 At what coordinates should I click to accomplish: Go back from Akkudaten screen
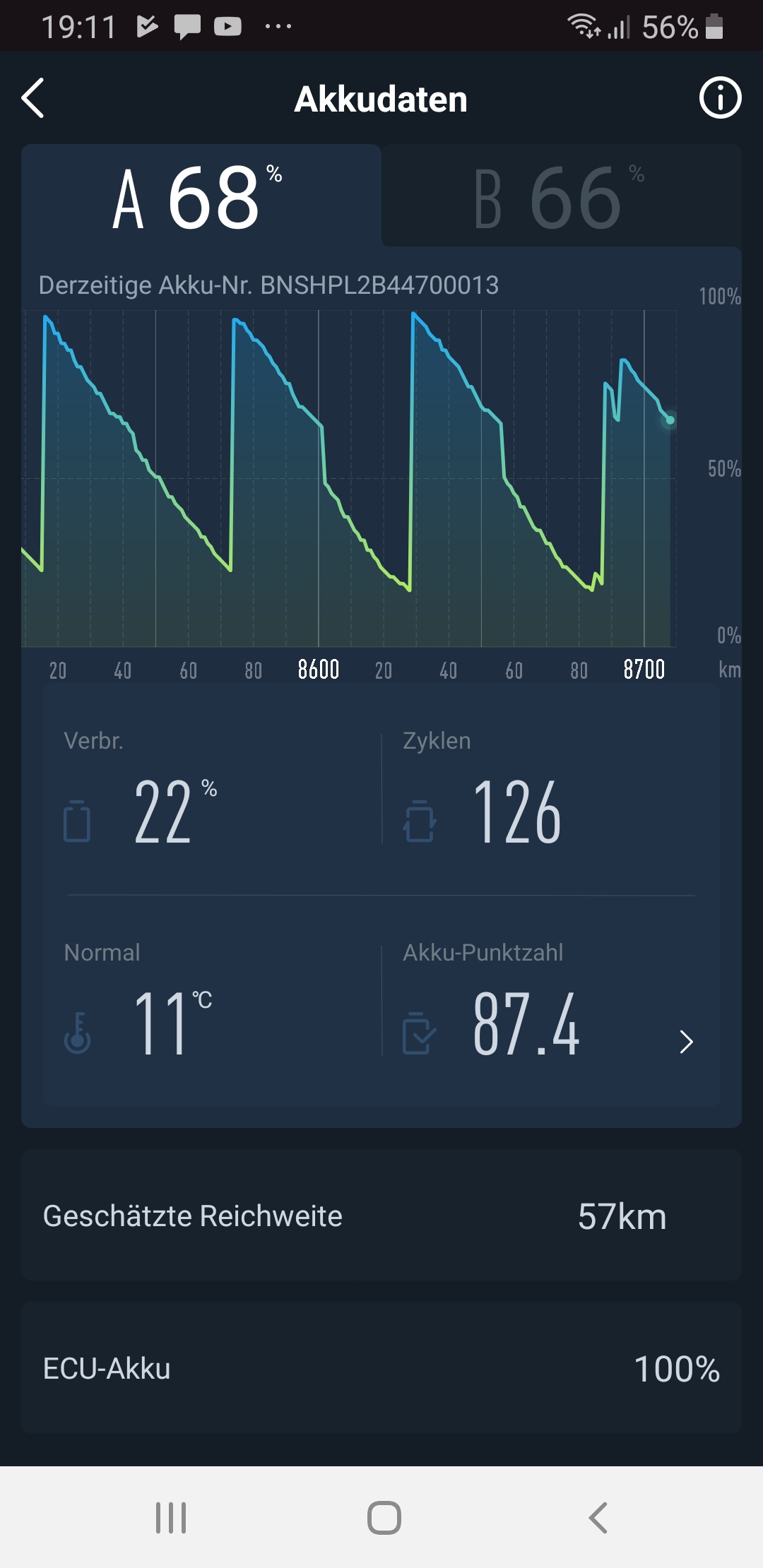33,98
